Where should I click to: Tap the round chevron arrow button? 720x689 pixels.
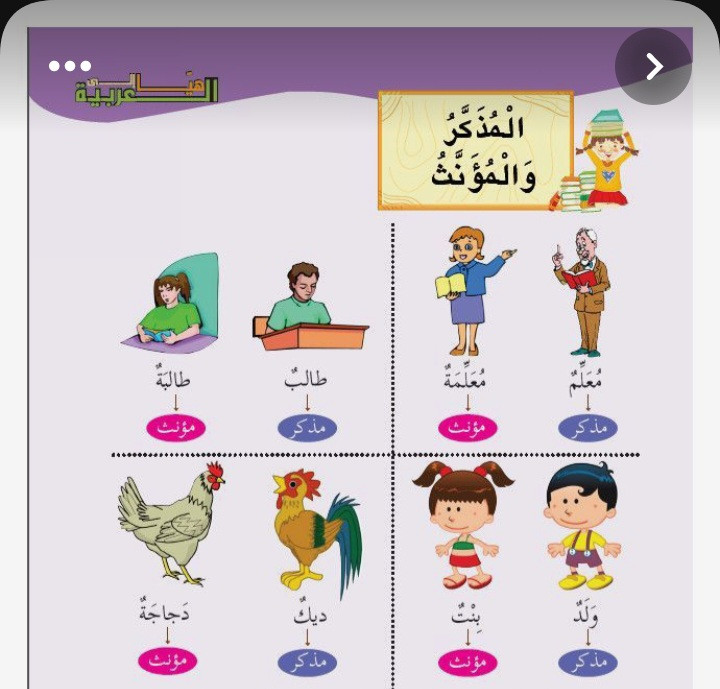coord(653,67)
